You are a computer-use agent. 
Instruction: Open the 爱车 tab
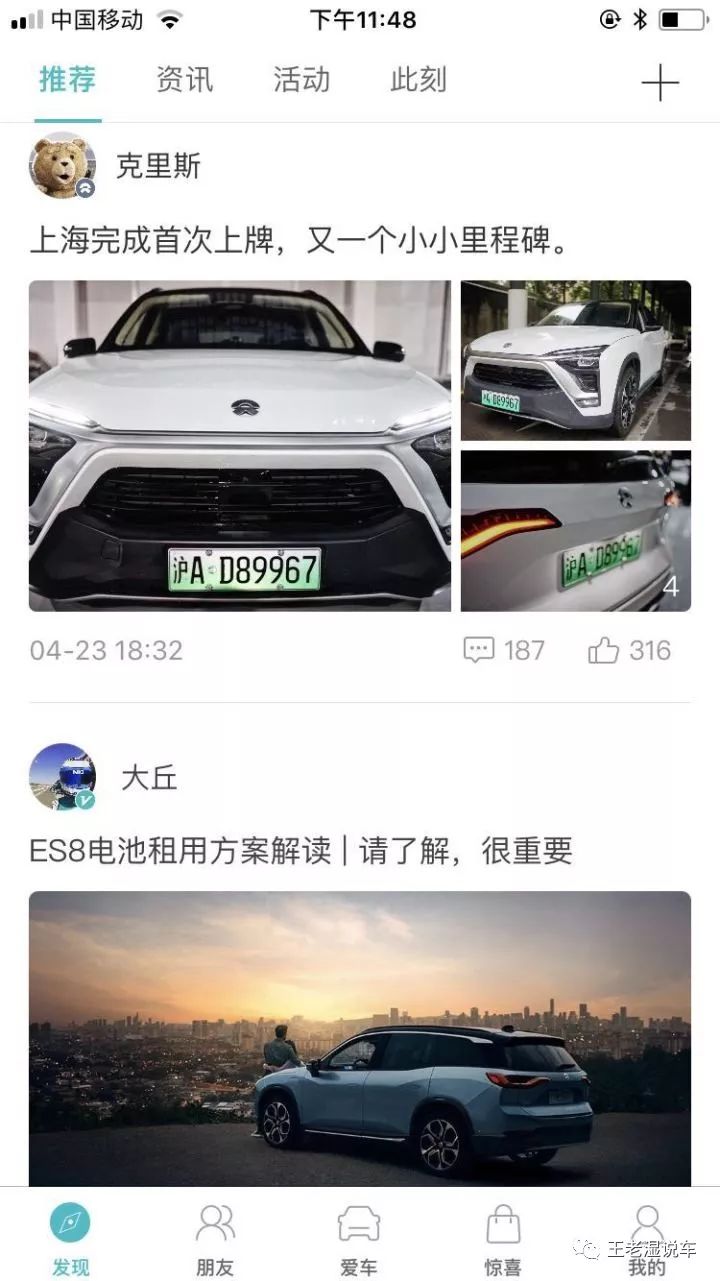pyautogui.click(x=359, y=1238)
